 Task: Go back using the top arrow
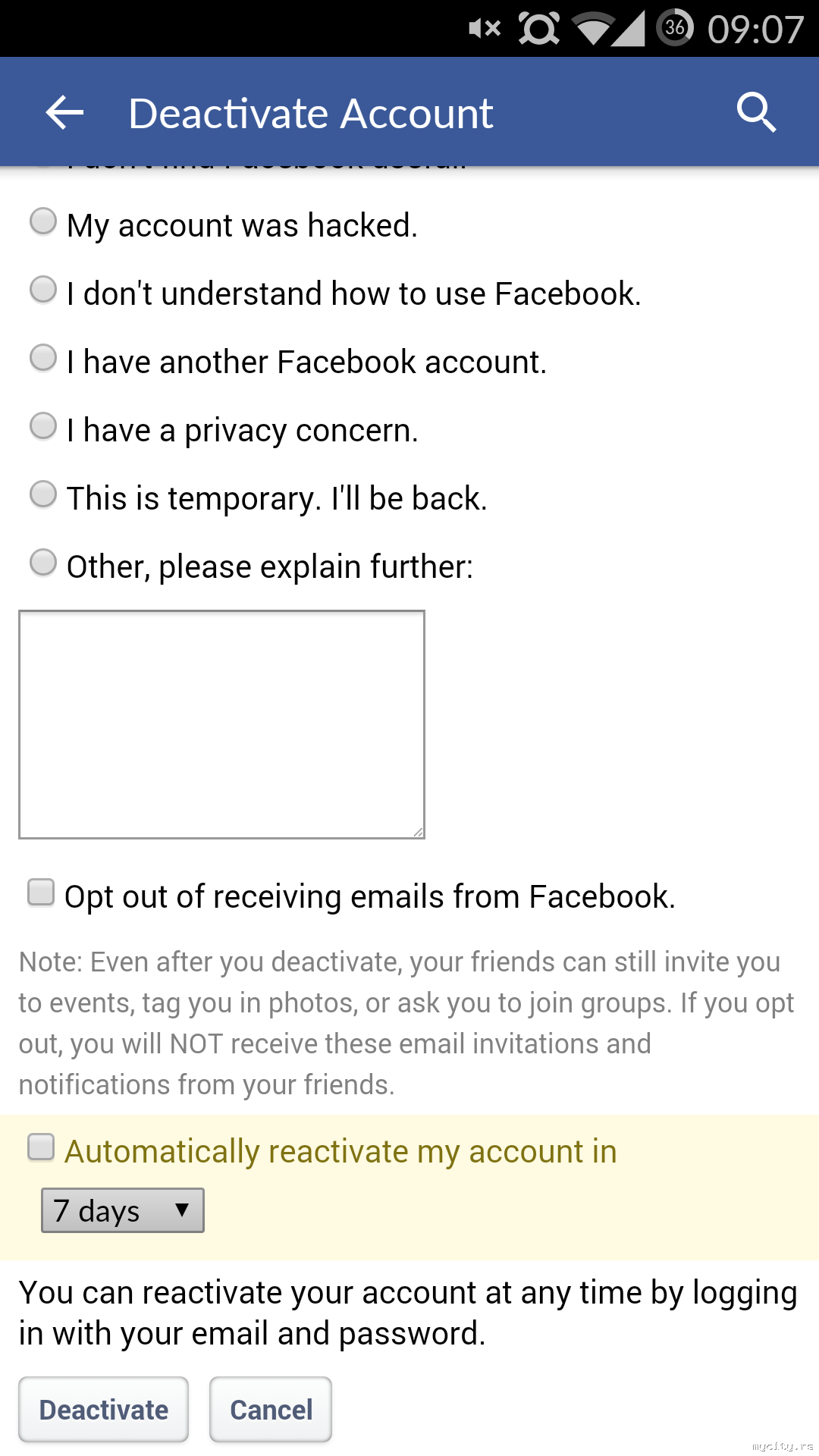[x=64, y=113]
